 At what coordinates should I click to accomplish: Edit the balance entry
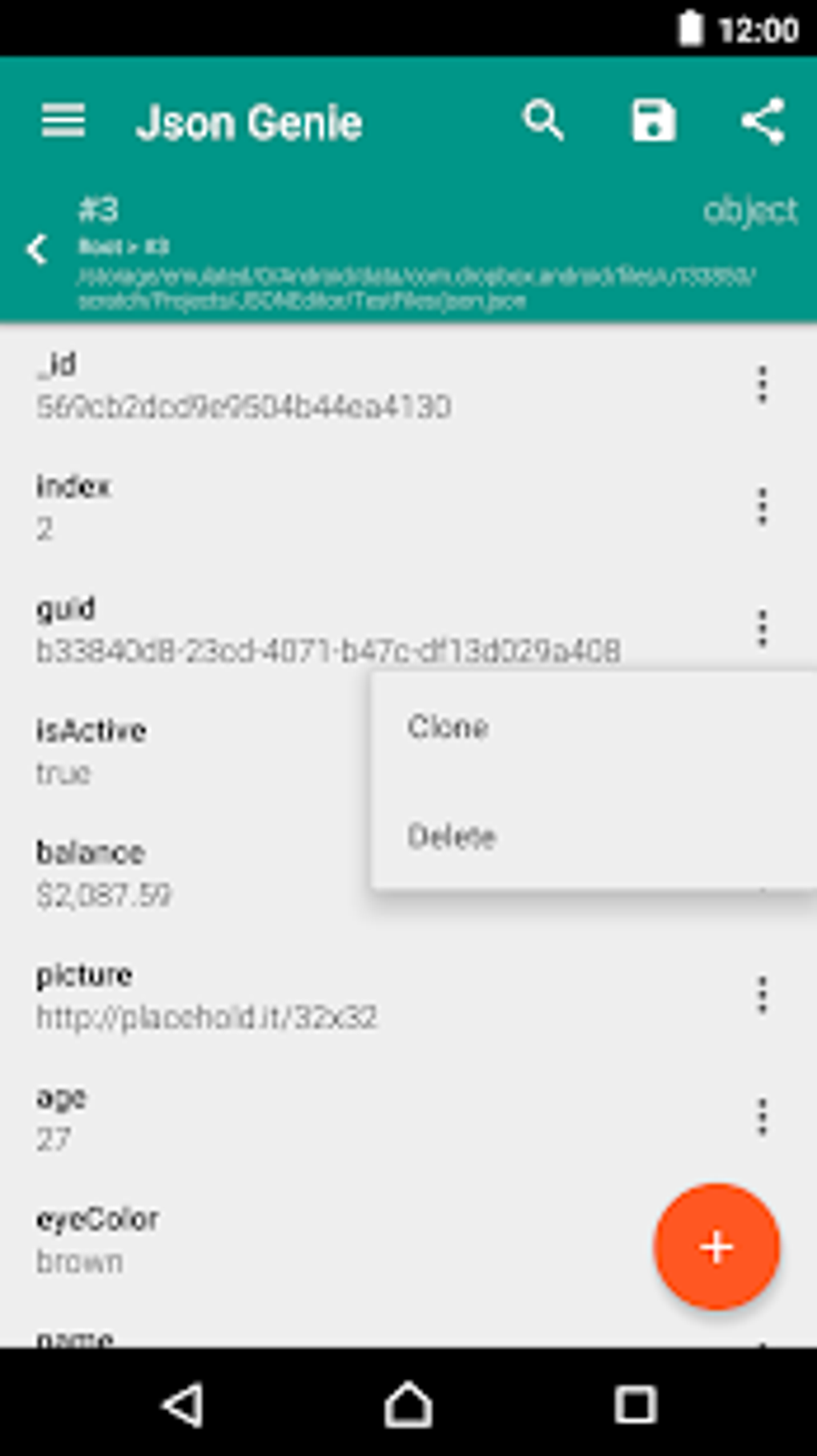pyautogui.click(x=186, y=873)
